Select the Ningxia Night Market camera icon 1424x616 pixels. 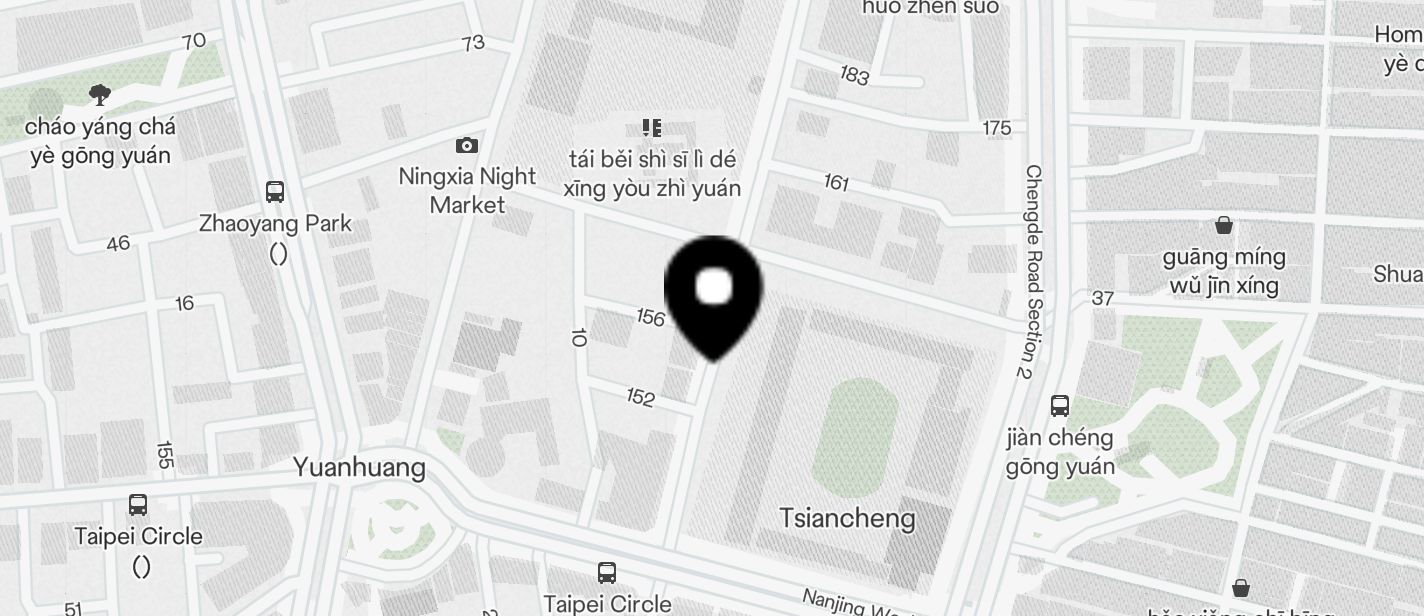[467, 146]
